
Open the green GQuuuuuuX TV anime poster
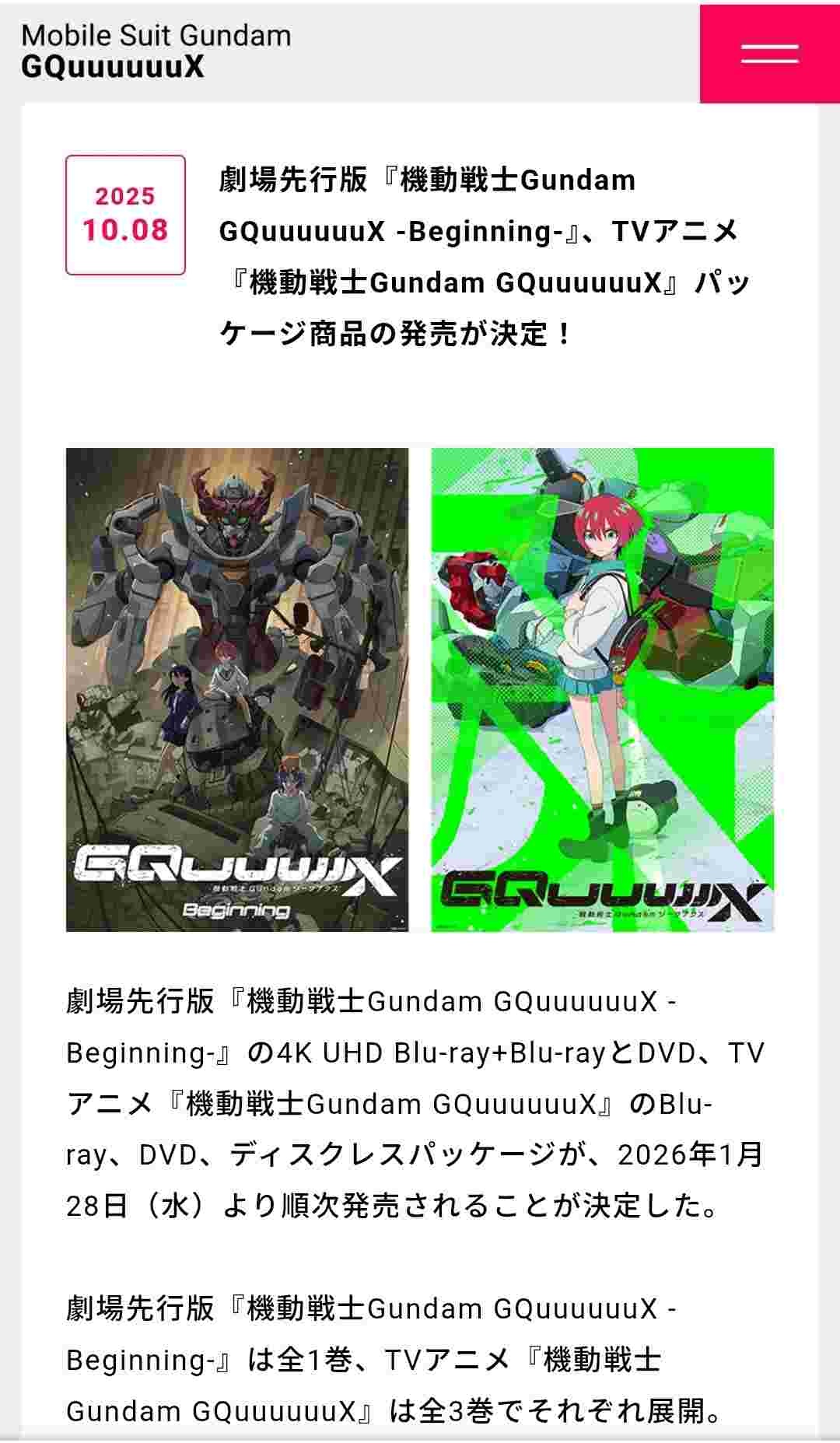click(x=603, y=689)
